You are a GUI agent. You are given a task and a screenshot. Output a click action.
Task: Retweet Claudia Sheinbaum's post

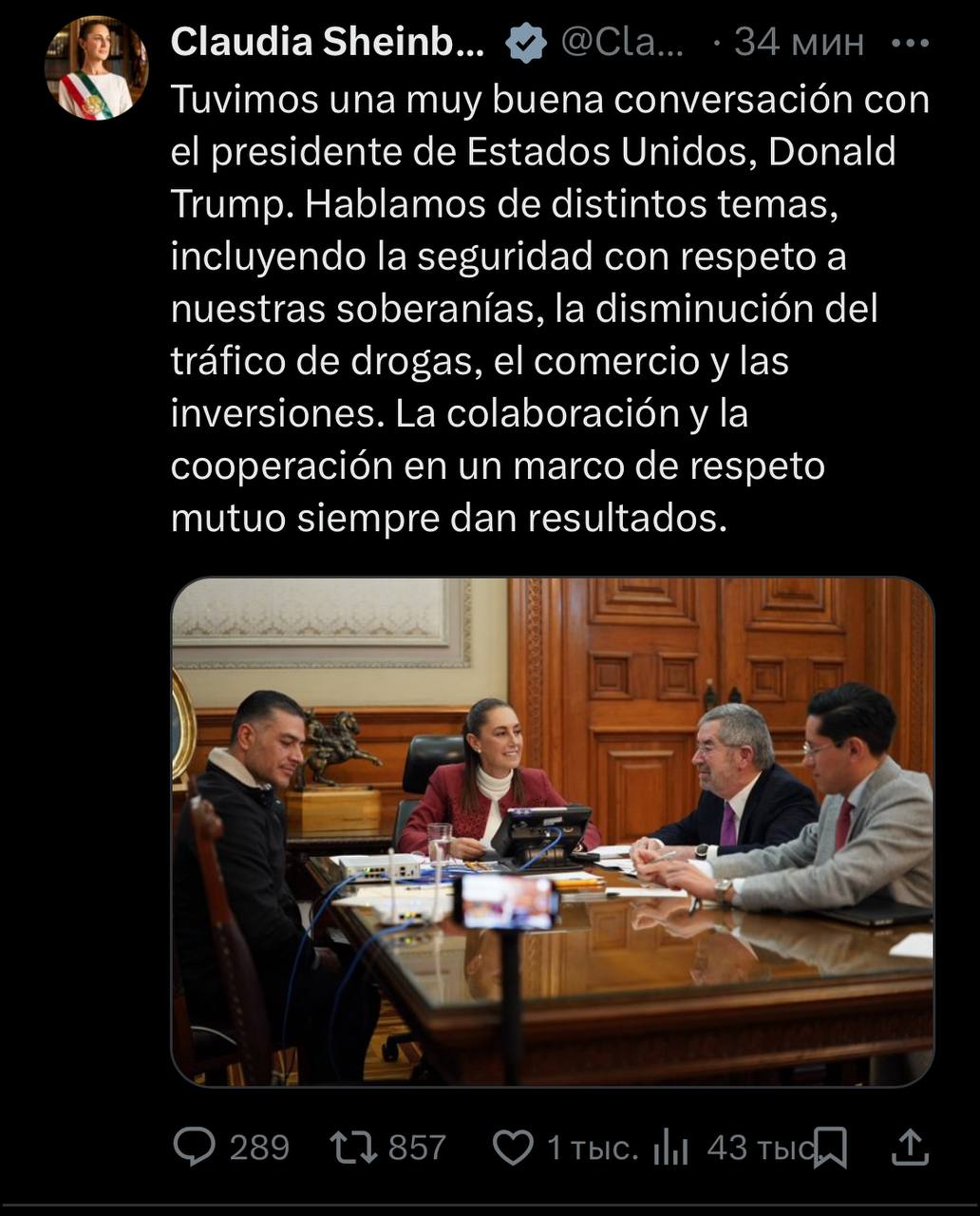353,1147
